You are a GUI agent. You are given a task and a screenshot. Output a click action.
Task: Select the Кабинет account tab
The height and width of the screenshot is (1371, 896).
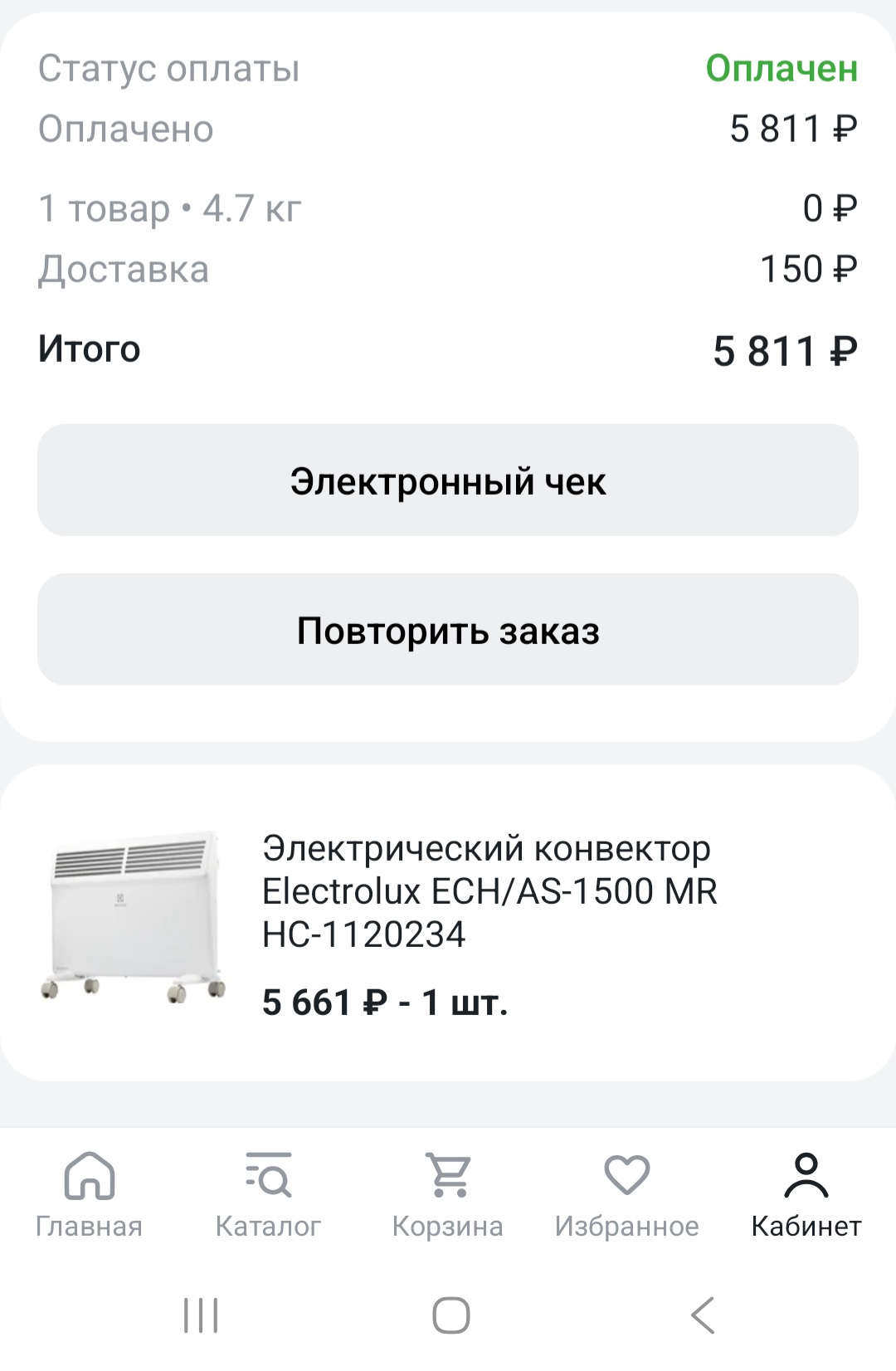point(806,1193)
